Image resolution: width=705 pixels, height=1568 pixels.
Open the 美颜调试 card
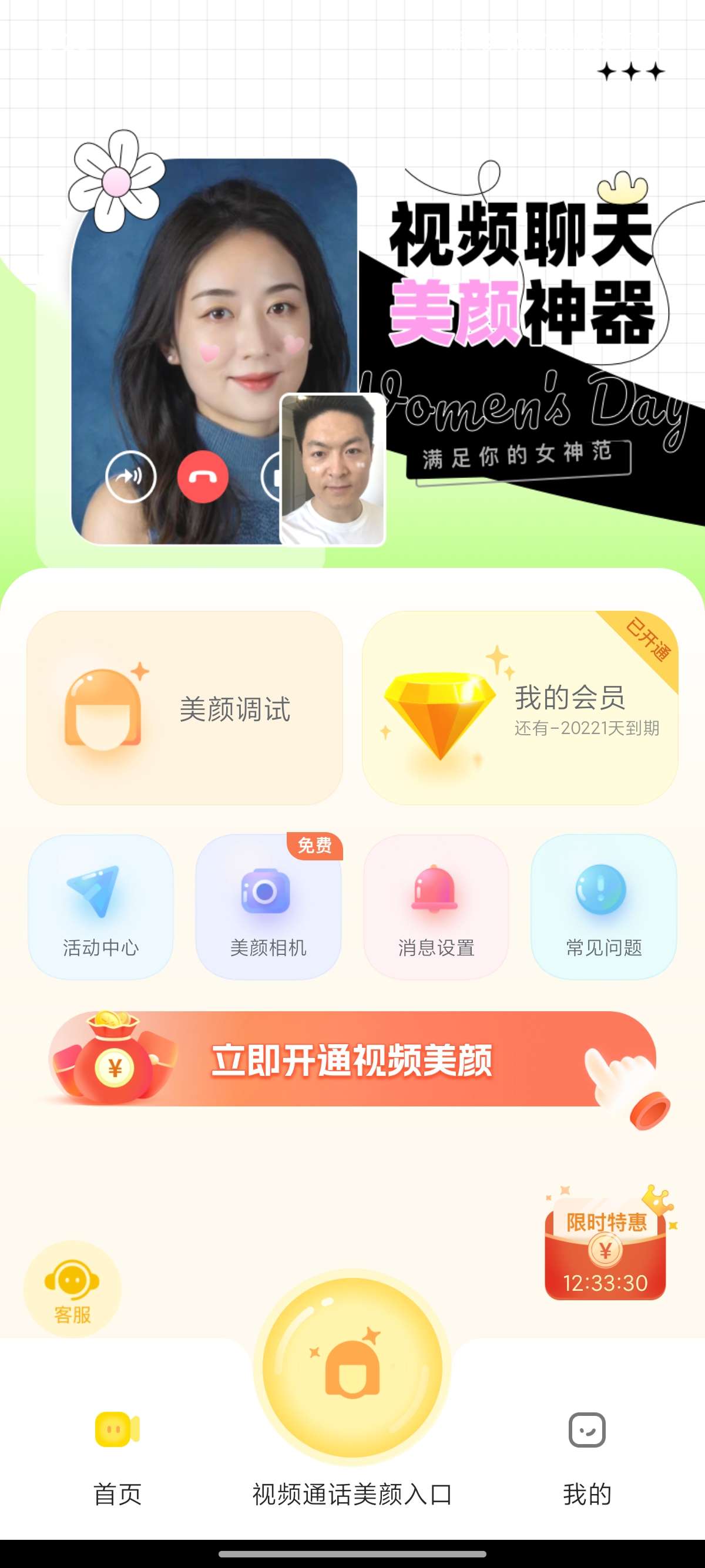tap(184, 708)
